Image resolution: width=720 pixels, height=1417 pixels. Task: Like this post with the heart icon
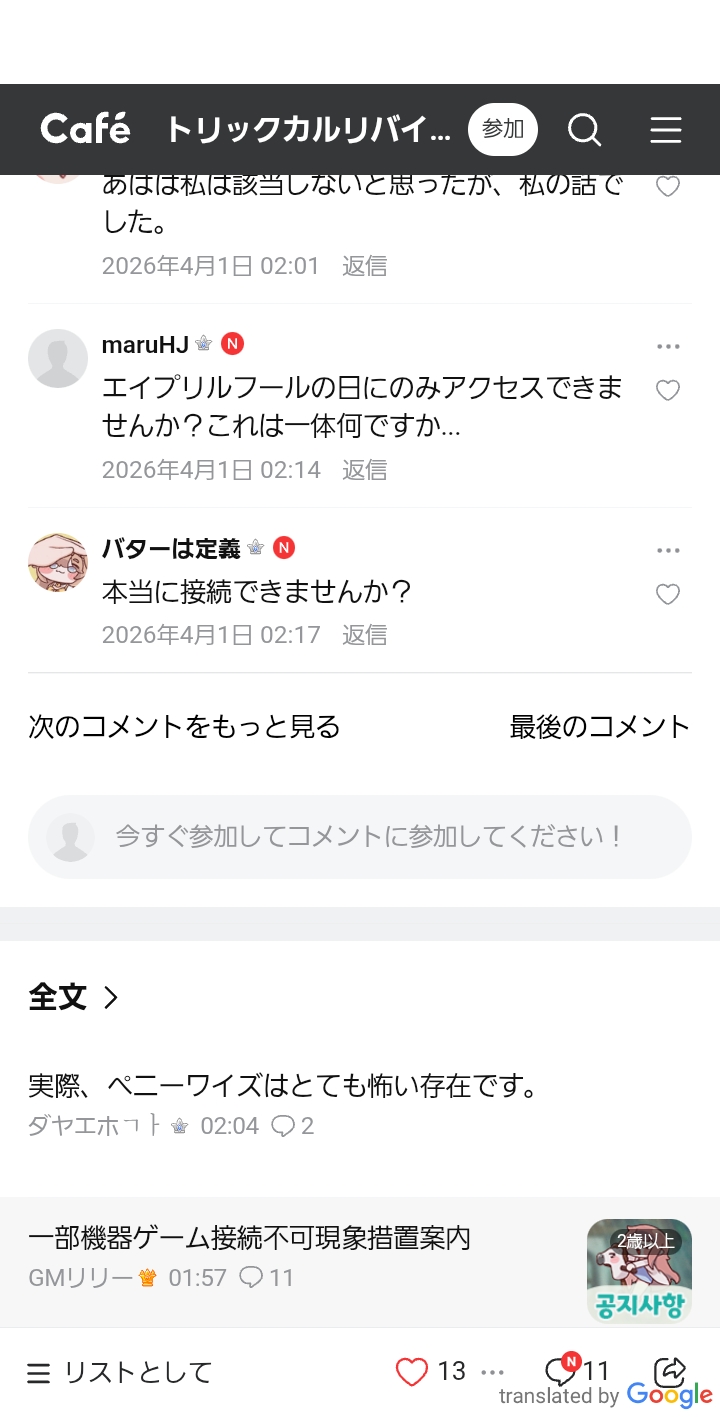pos(412,1372)
